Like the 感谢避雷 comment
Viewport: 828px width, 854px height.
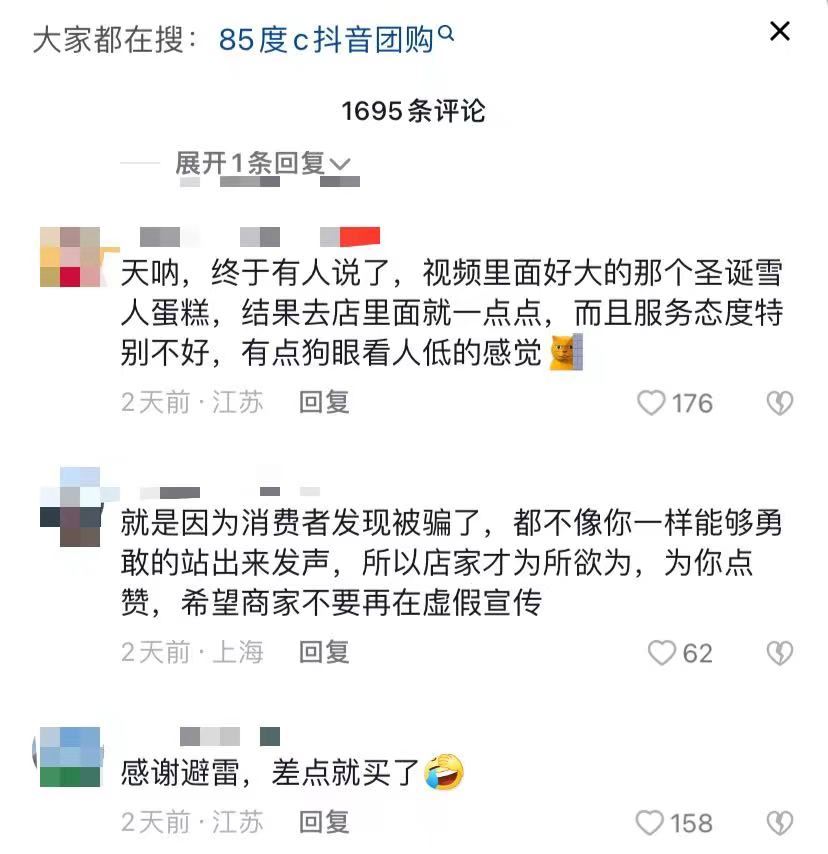(651, 823)
